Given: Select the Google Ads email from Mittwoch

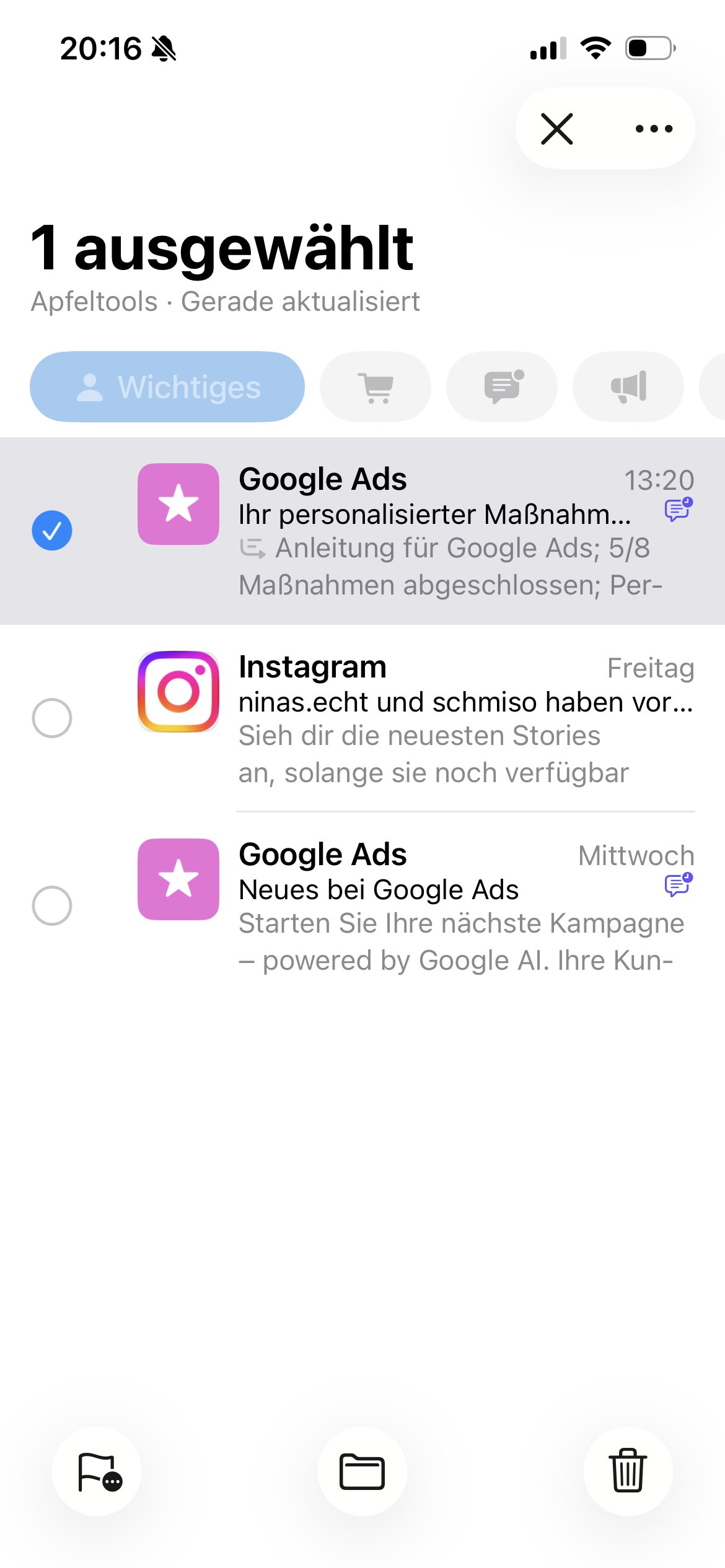Looking at the screenshot, I should (52, 906).
